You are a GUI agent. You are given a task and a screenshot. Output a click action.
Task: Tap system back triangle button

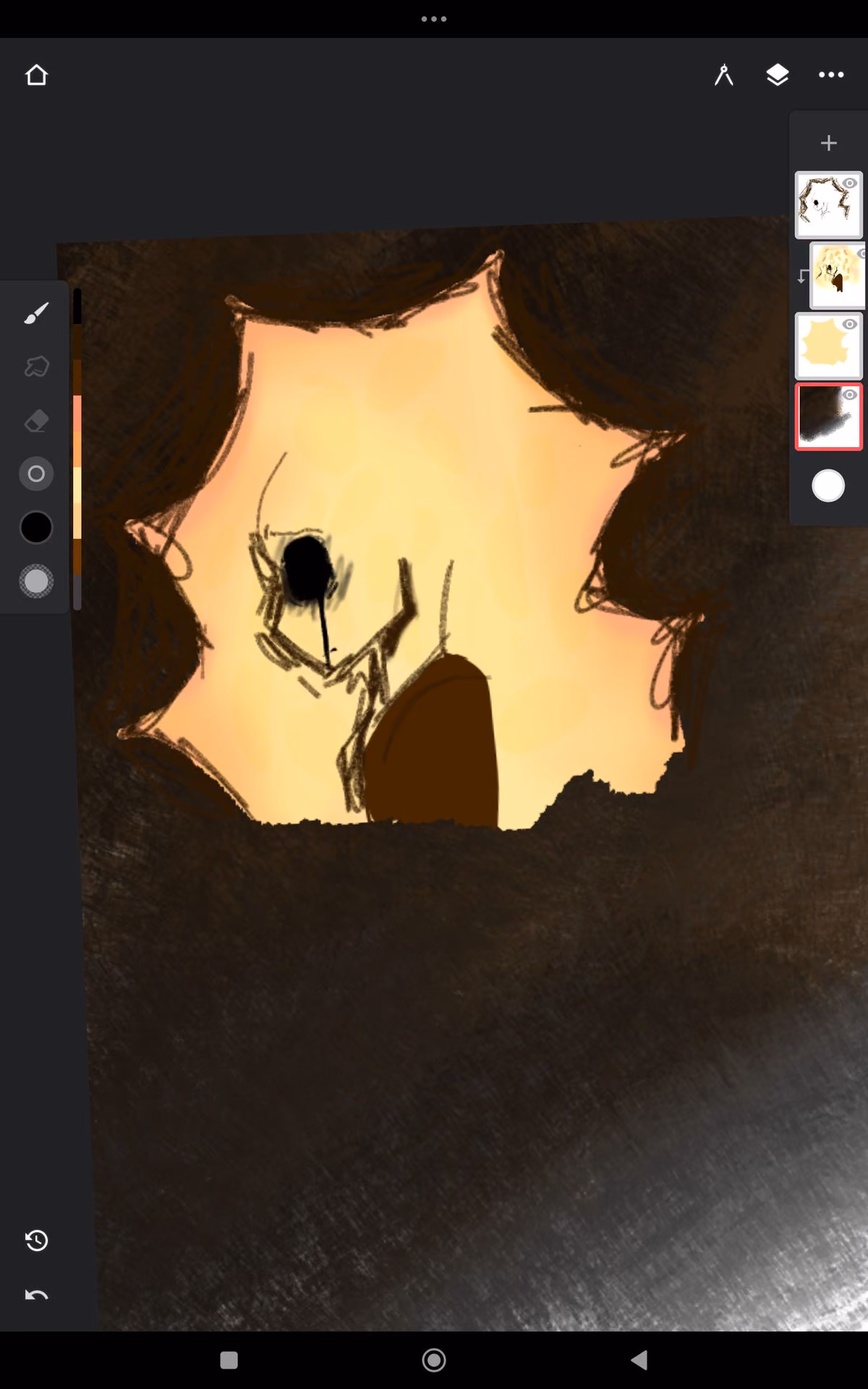639,1360
